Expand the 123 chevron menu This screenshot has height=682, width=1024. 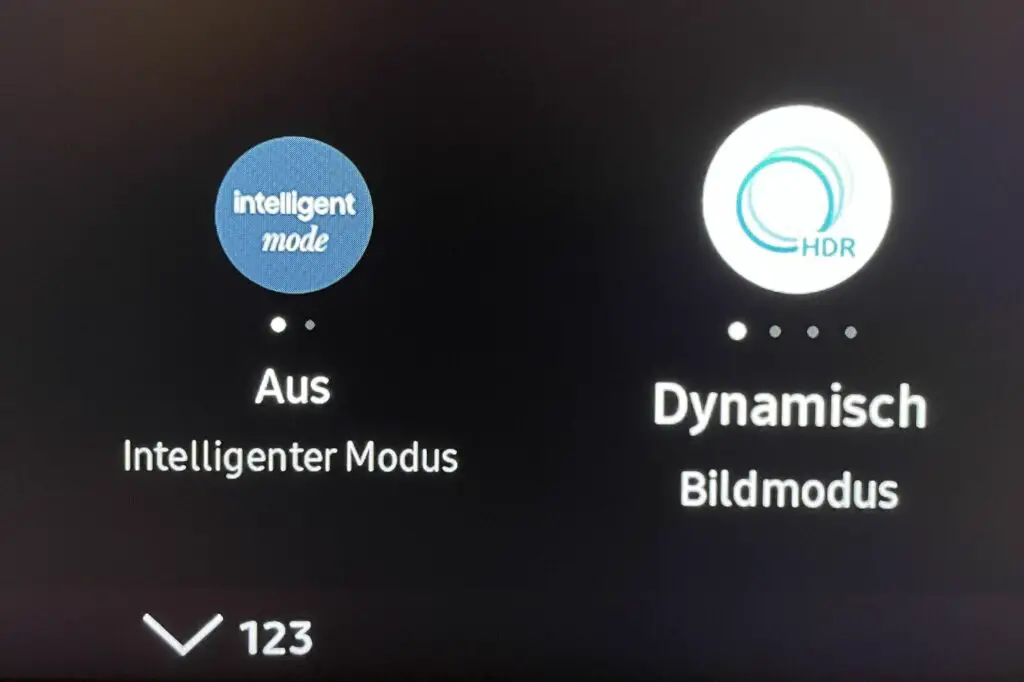pos(182,634)
